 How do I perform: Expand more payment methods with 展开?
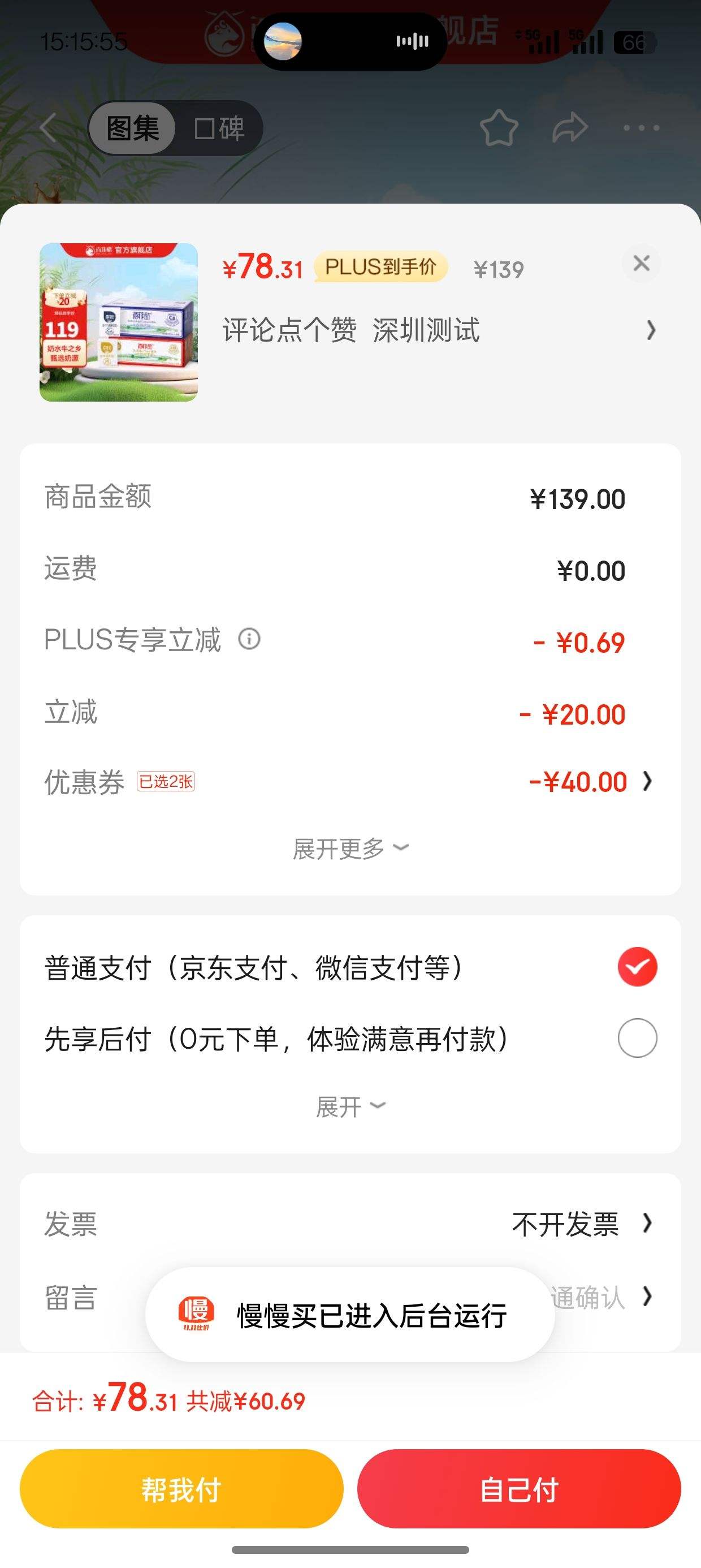(350, 1106)
